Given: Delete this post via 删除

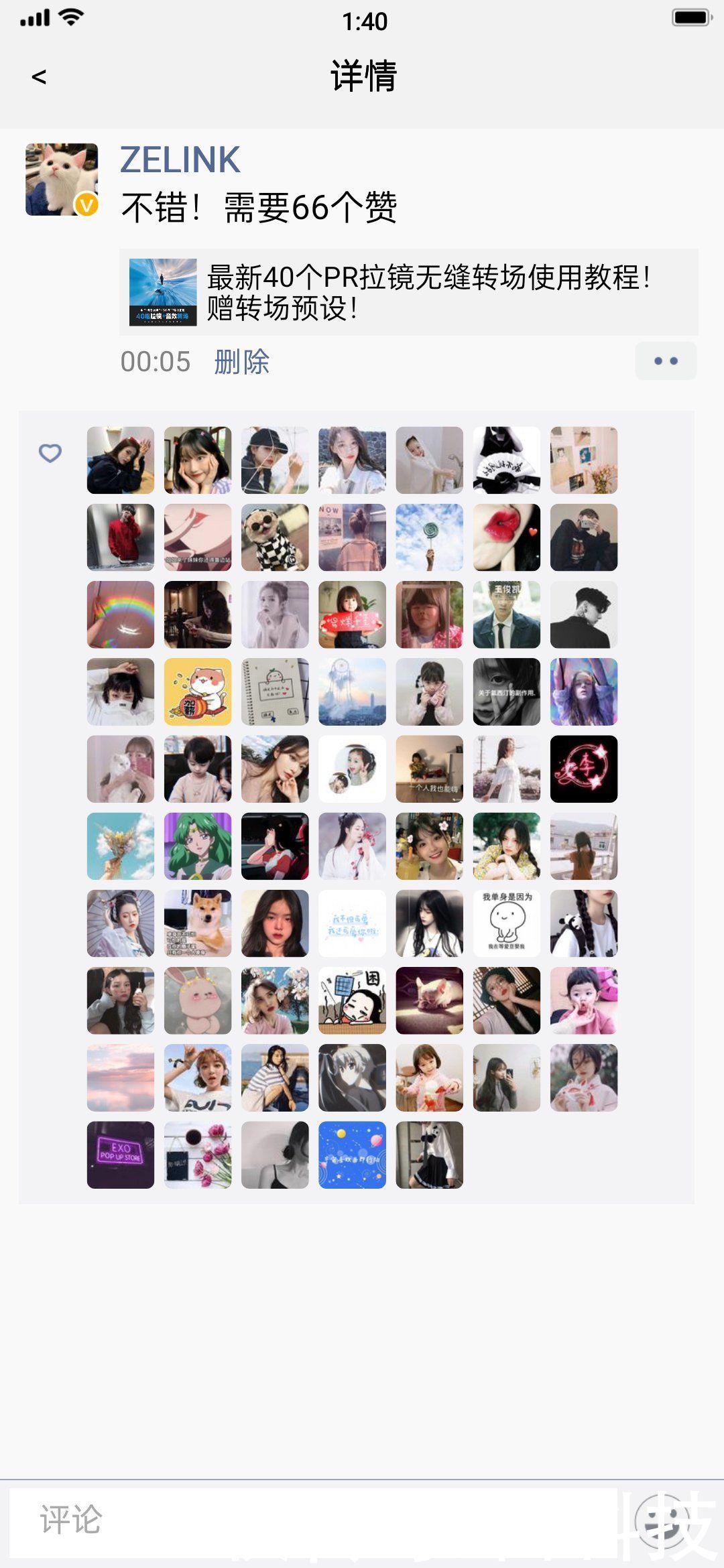Looking at the screenshot, I should click(x=241, y=362).
